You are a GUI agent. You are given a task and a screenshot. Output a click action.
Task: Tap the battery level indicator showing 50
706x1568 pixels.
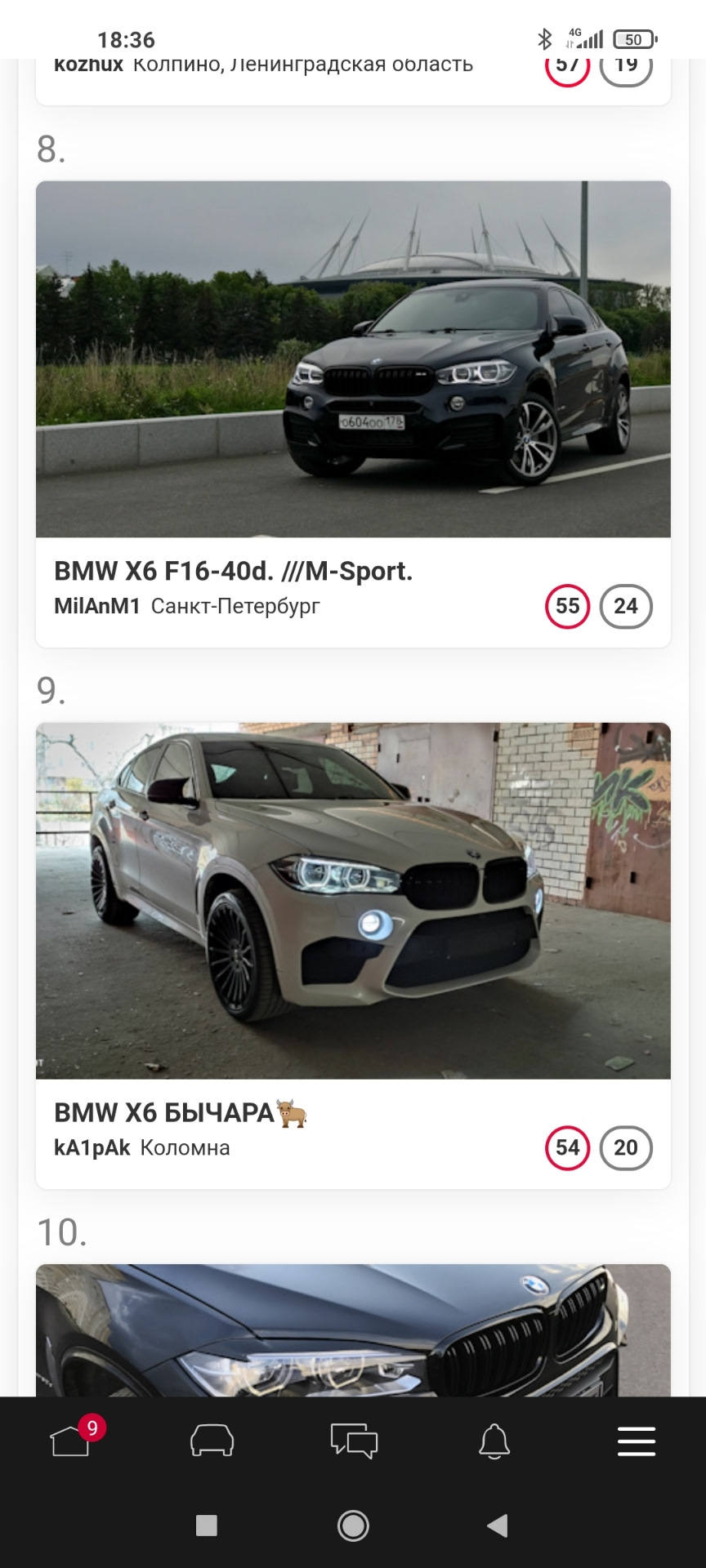point(632,38)
